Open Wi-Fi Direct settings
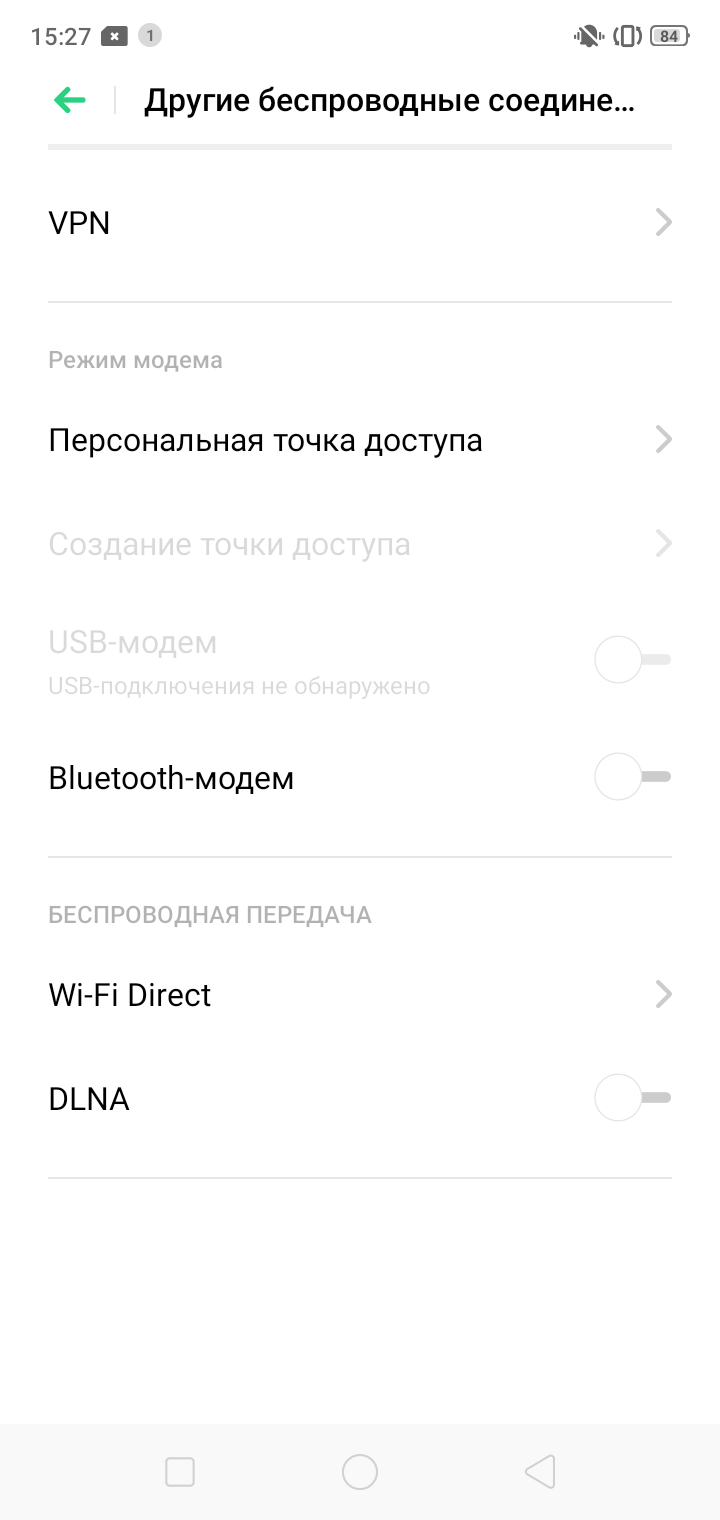The width and height of the screenshot is (720, 1520). click(360, 995)
